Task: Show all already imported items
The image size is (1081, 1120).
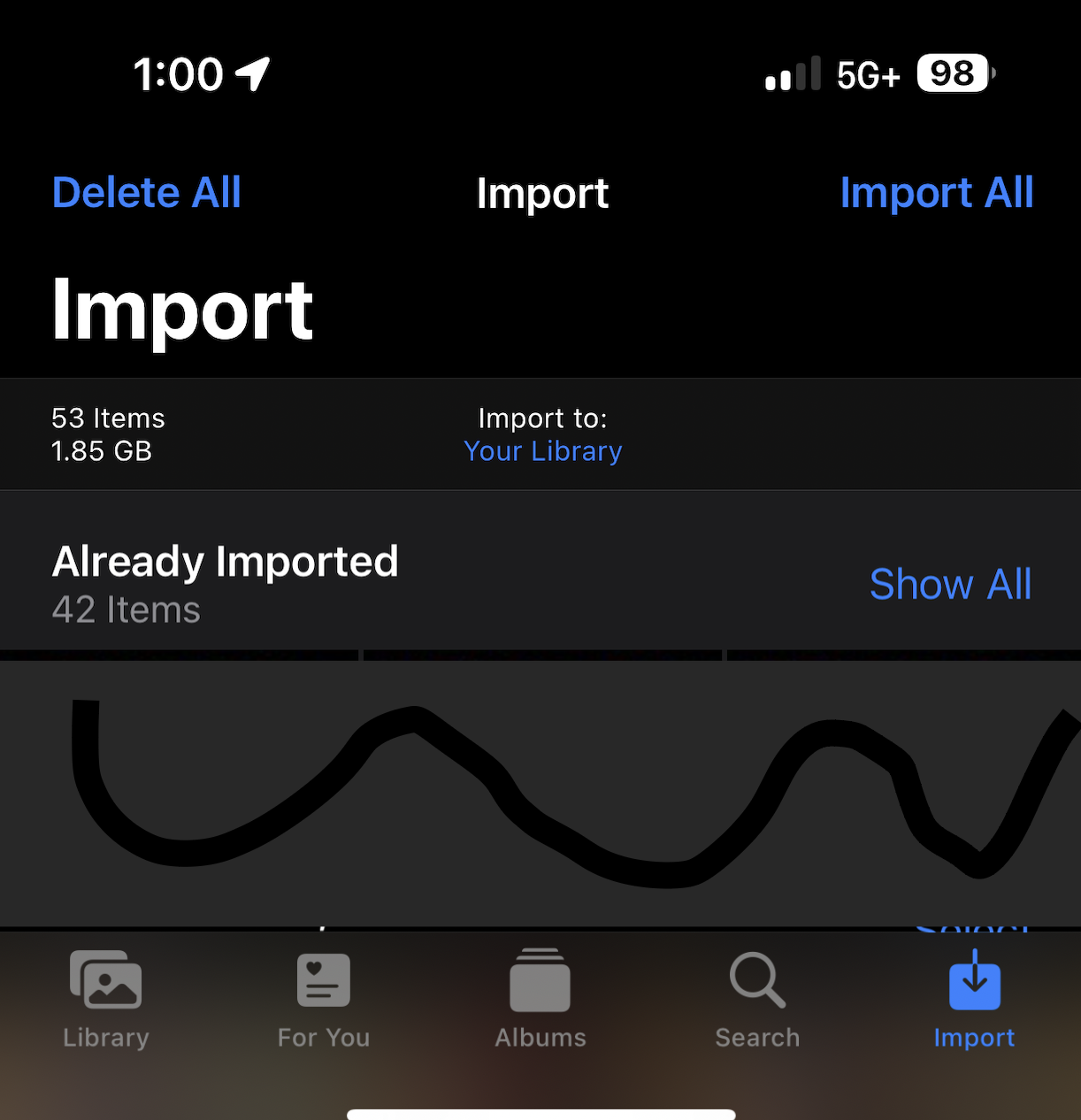Action: click(950, 584)
